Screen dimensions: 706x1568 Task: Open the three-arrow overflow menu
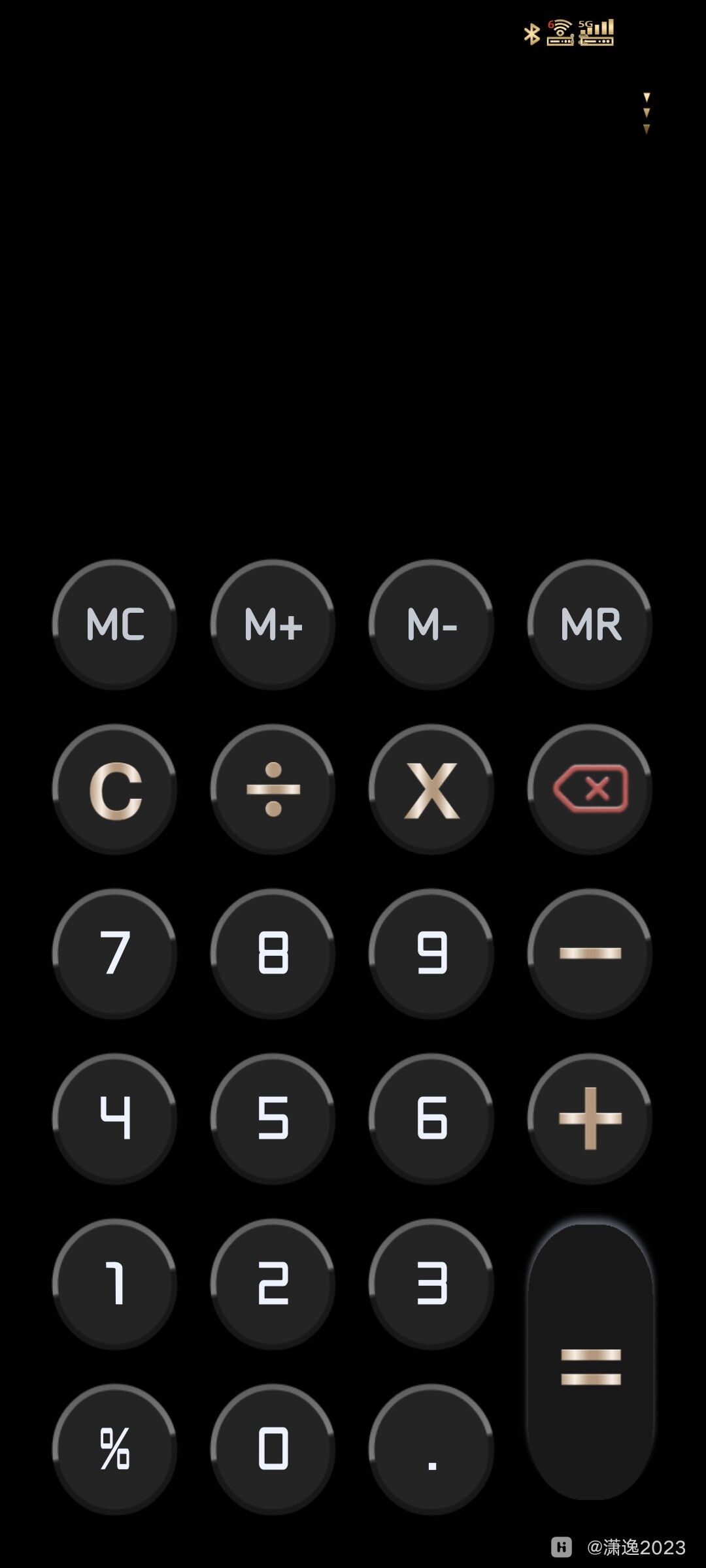647,113
